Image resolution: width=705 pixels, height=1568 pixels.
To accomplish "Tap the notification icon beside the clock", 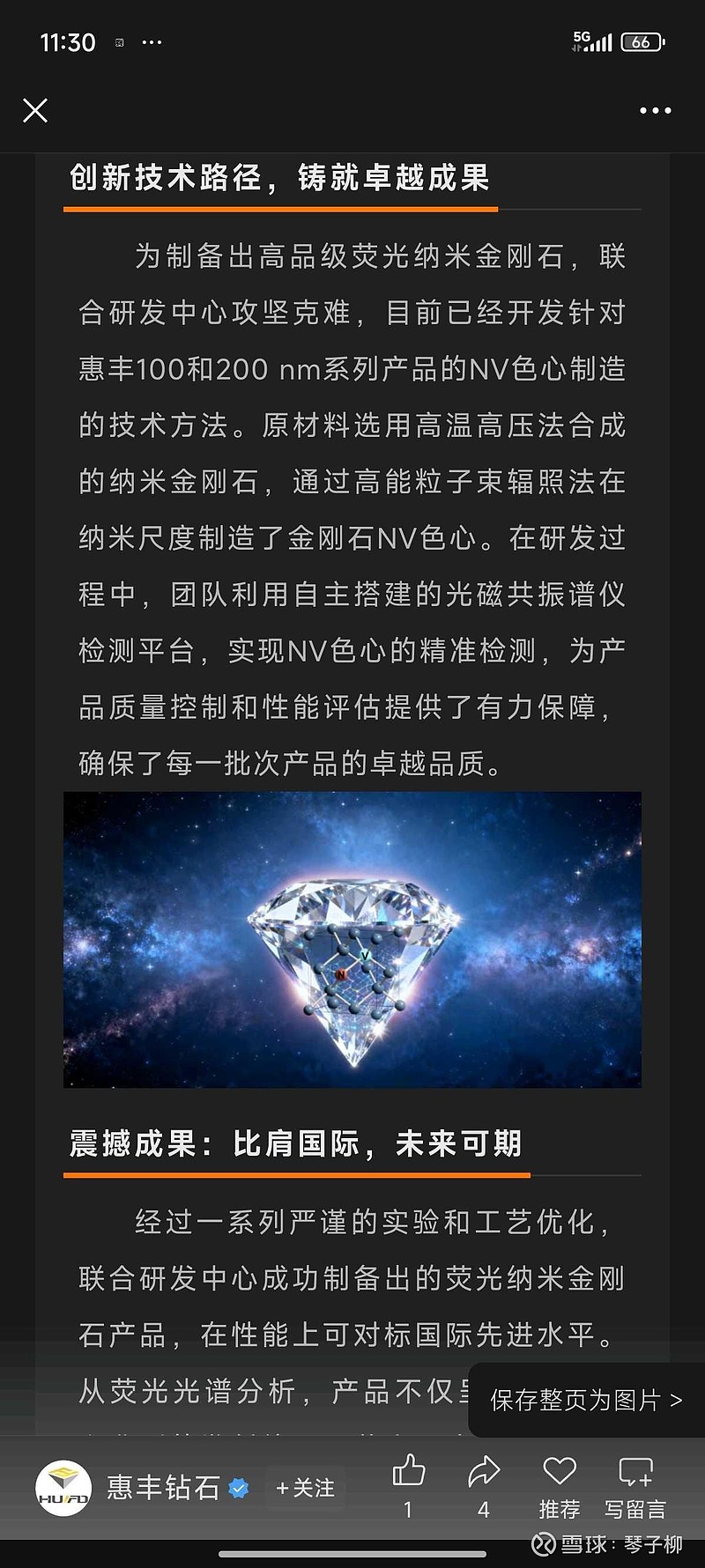I will [x=119, y=41].
